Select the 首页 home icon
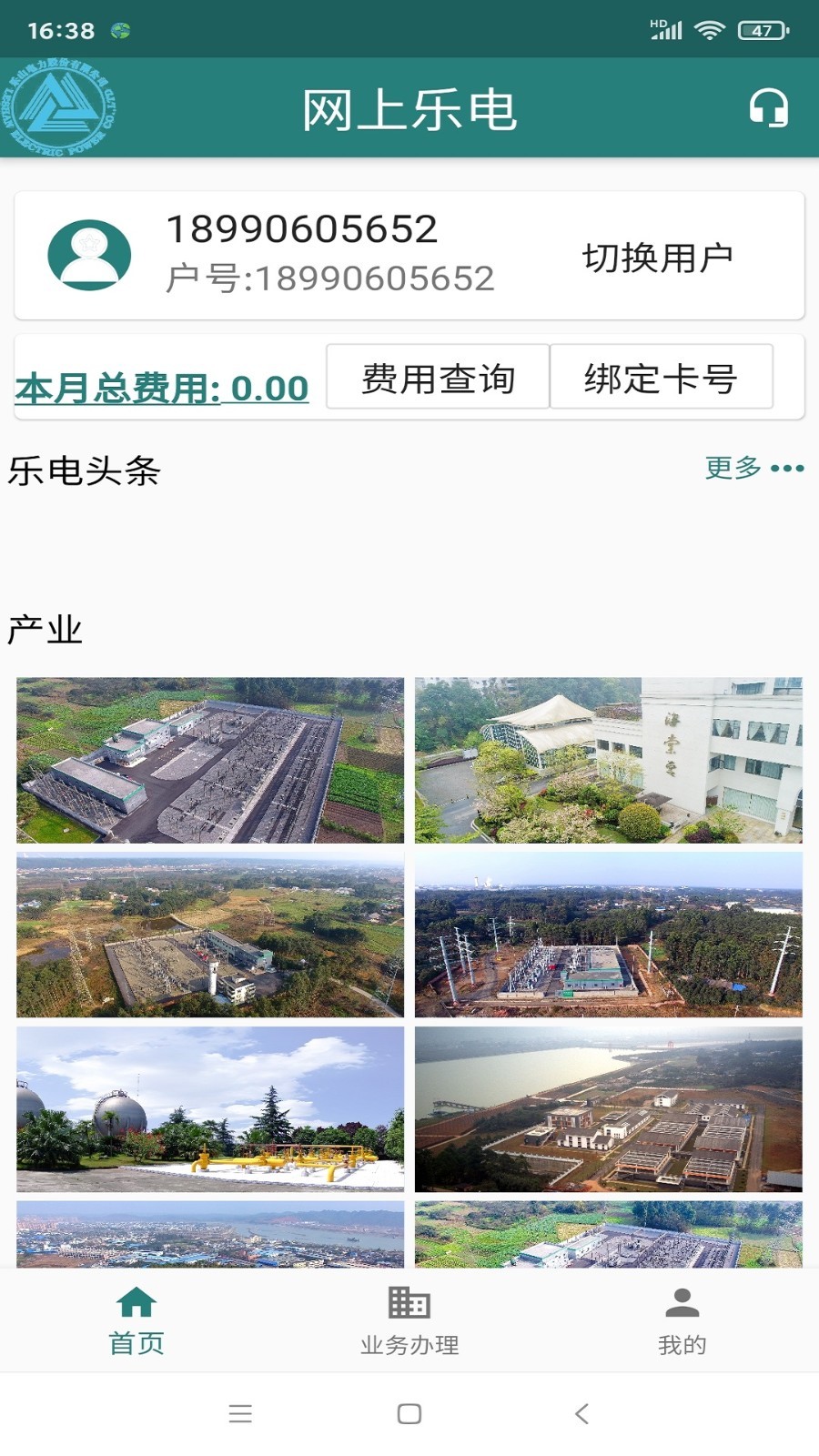Viewport: 819px width, 1456px height. point(136,1301)
